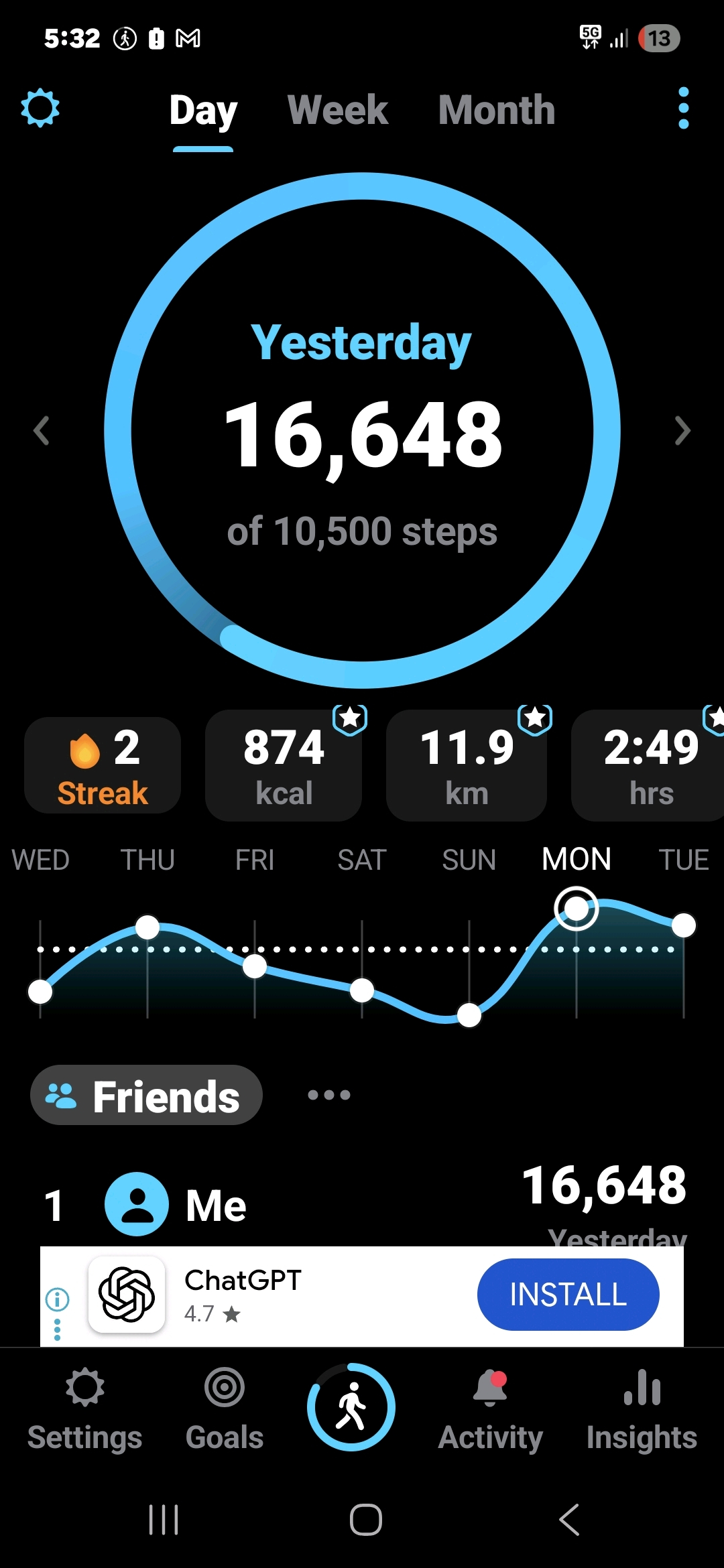Open the 874 kcal card
The width and height of the screenshot is (724, 1568).
(x=284, y=765)
